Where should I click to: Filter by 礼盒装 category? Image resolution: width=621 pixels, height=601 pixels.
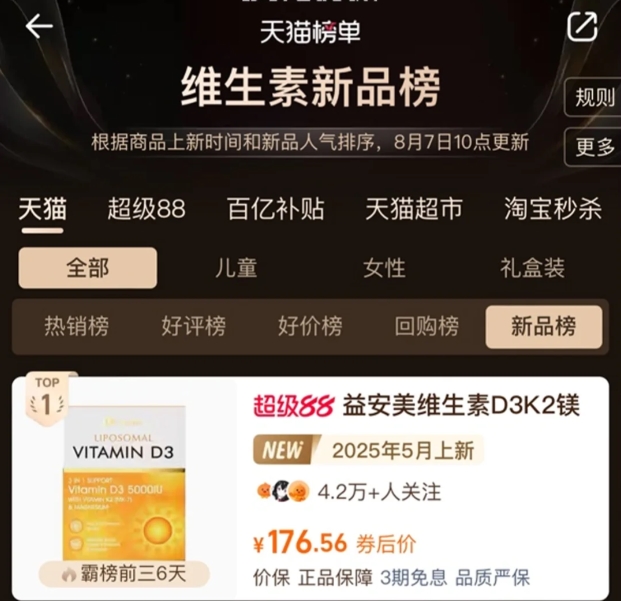532,268
